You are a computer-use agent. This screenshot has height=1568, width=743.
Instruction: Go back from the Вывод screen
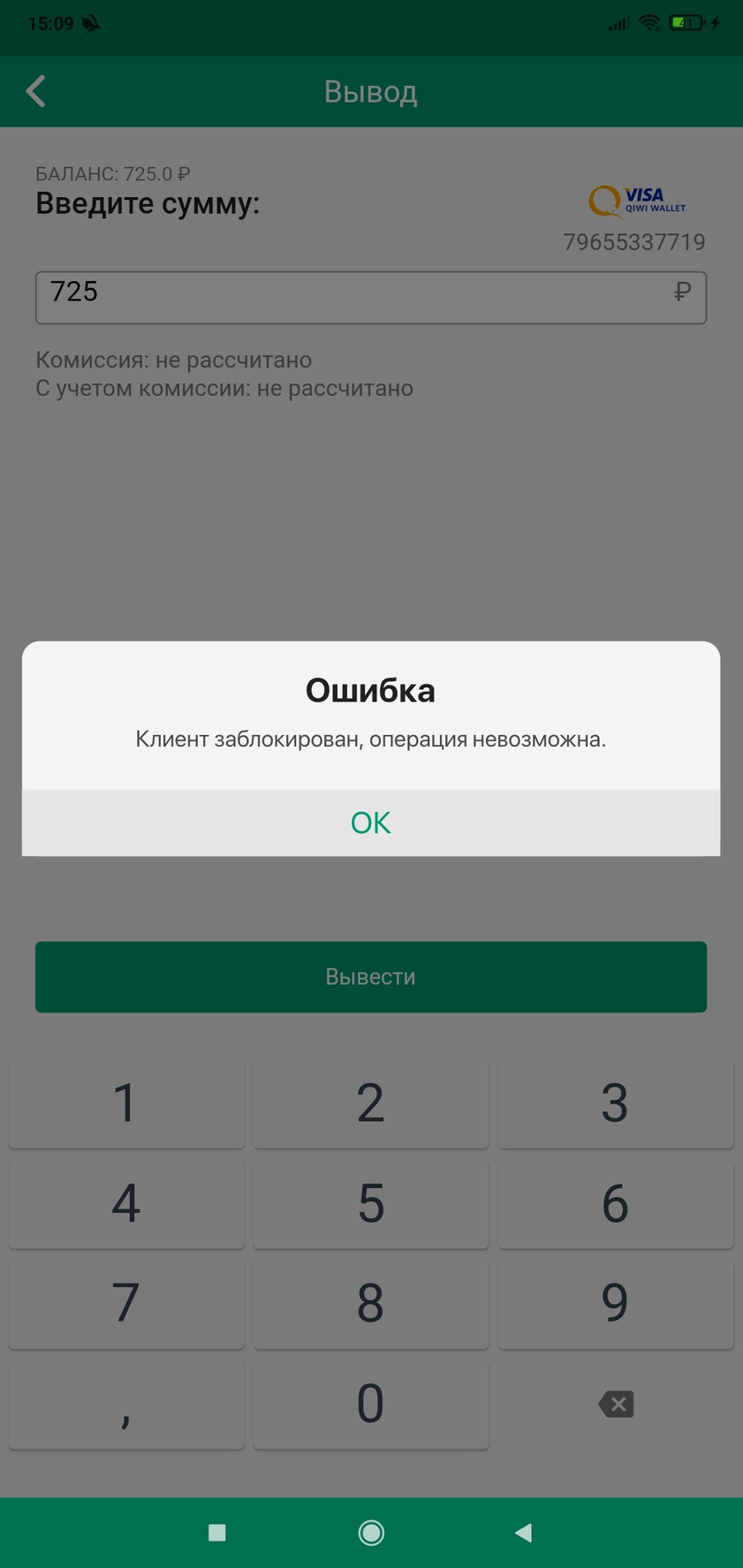coord(36,91)
